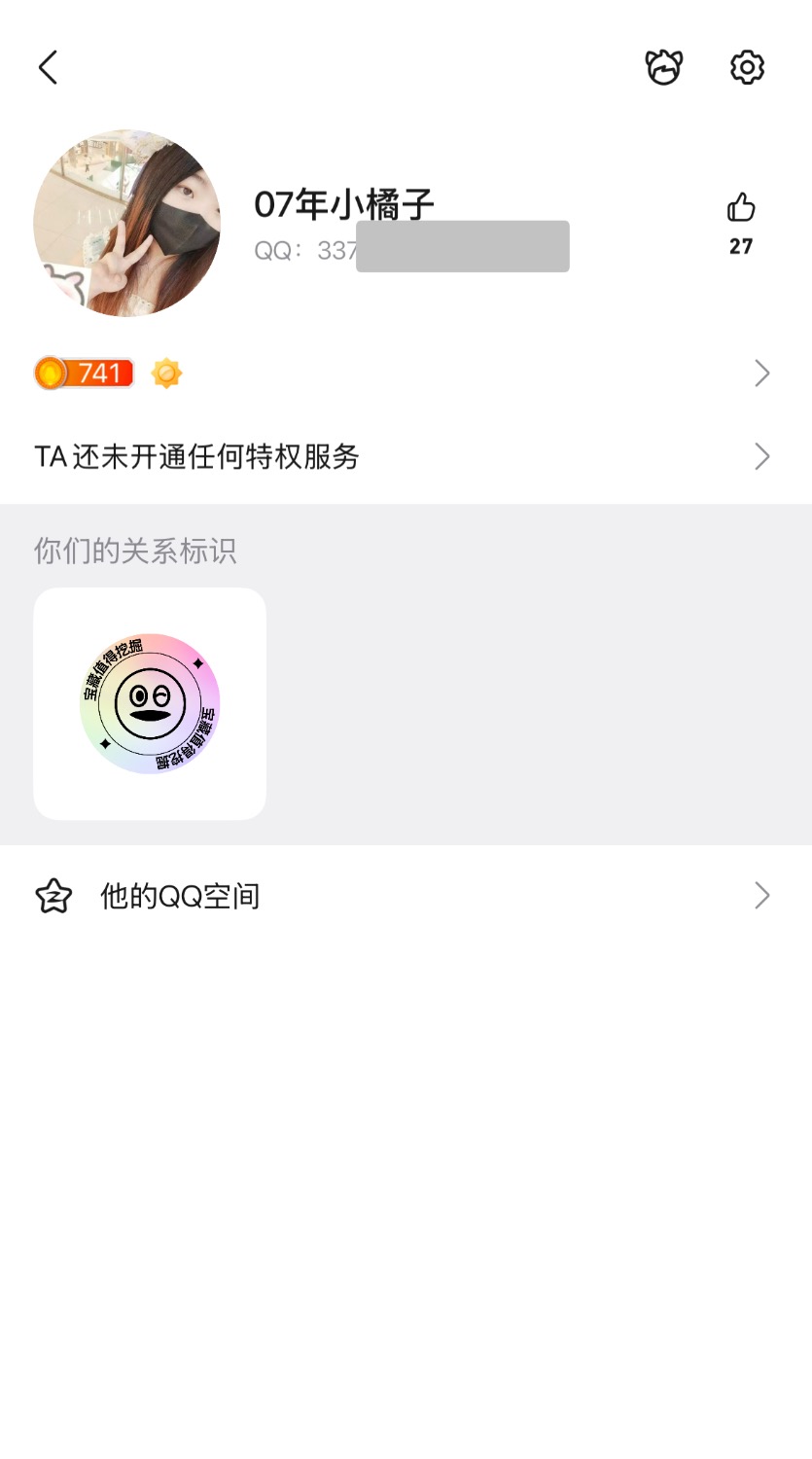Open the 宝藏值得挖掘 relationship badge card
Viewport: 812px width, 1459px height.
150,703
